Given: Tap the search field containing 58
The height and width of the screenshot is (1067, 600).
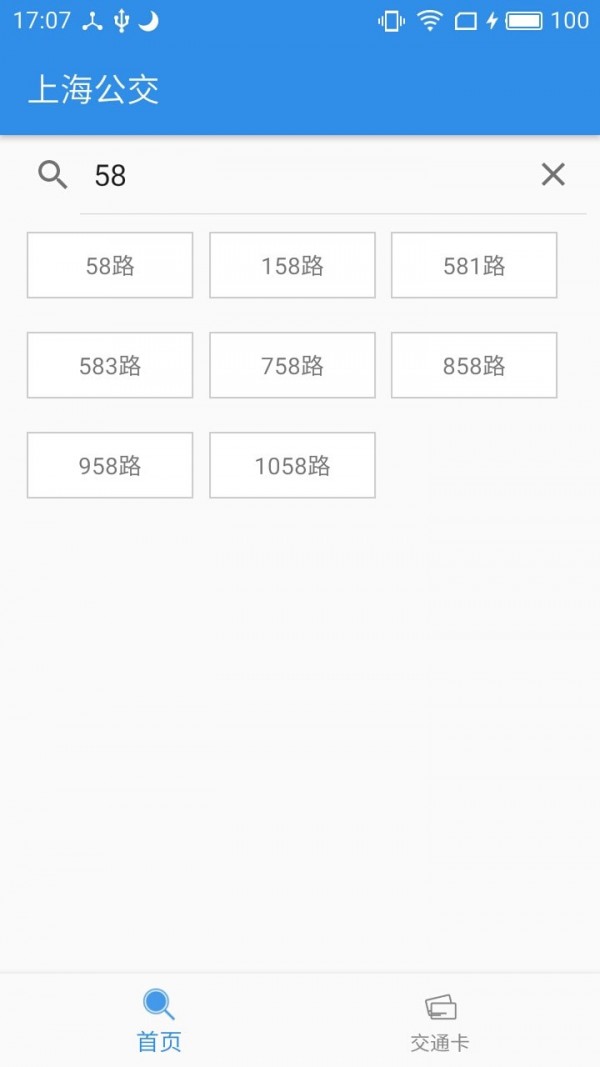Looking at the screenshot, I should pyautogui.click(x=300, y=176).
